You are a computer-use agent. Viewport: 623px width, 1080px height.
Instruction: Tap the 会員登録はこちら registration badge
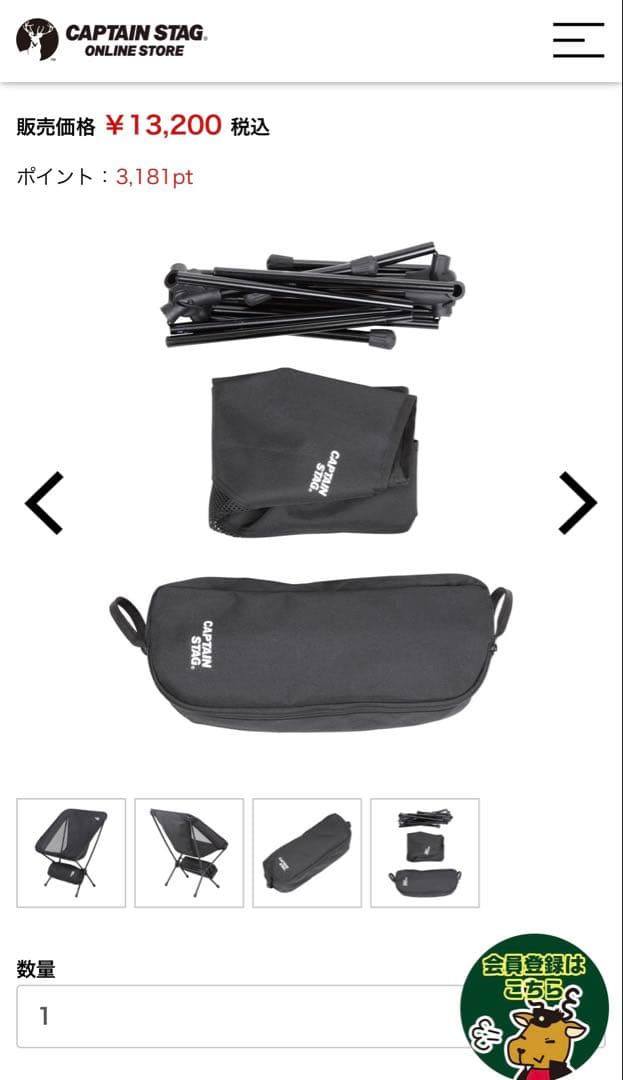point(535,1005)
